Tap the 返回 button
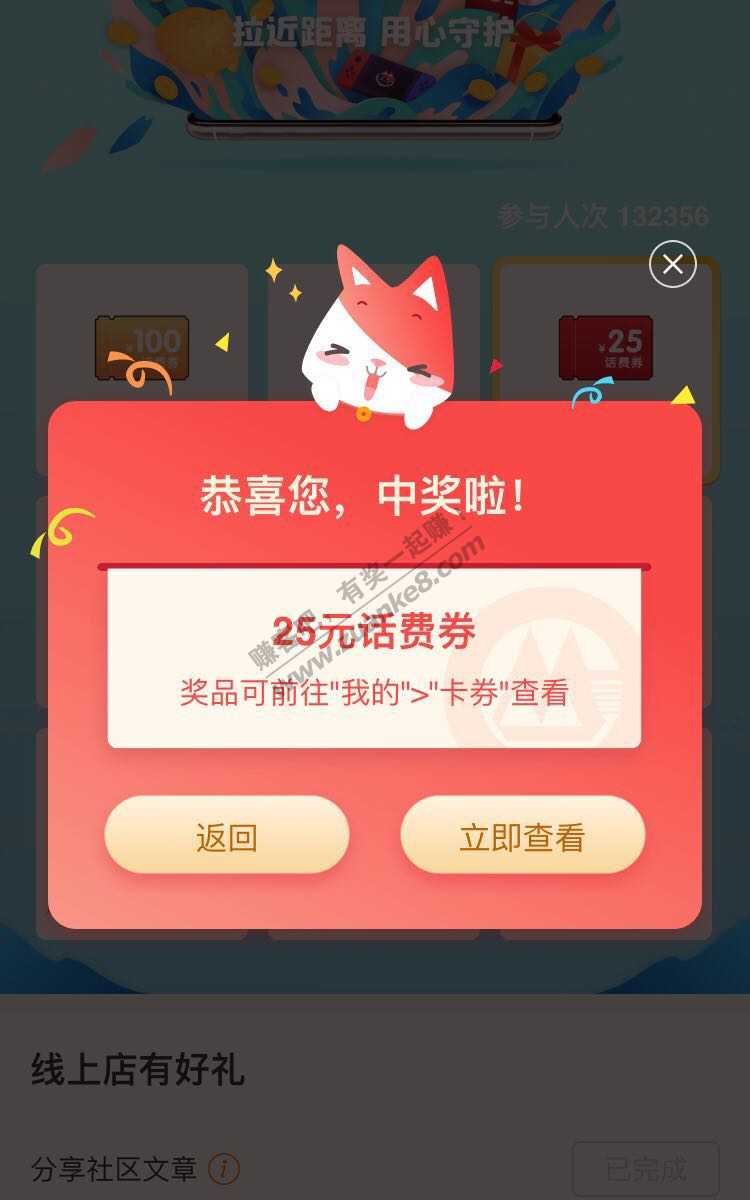 click(x=227, y=836)
